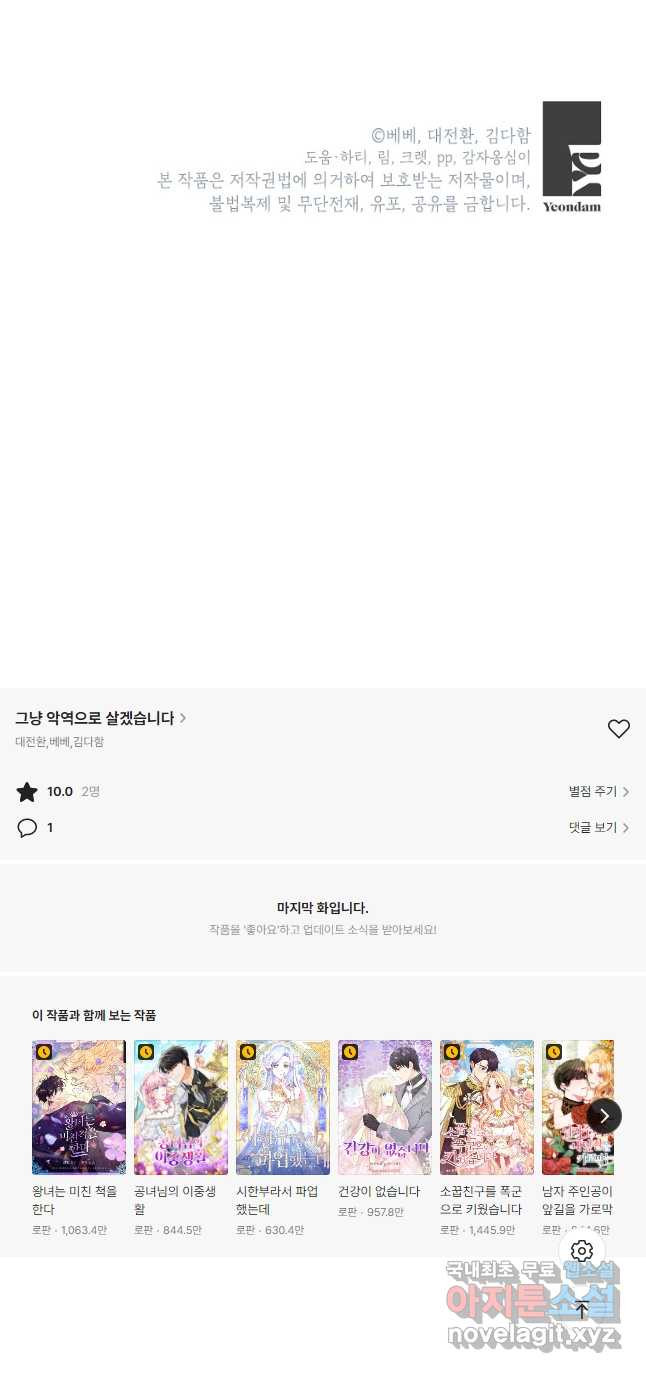This screenshot has width=646, height=1373.
Task: Open 건강이 없습니다 recommendation
Action: 385,1107
